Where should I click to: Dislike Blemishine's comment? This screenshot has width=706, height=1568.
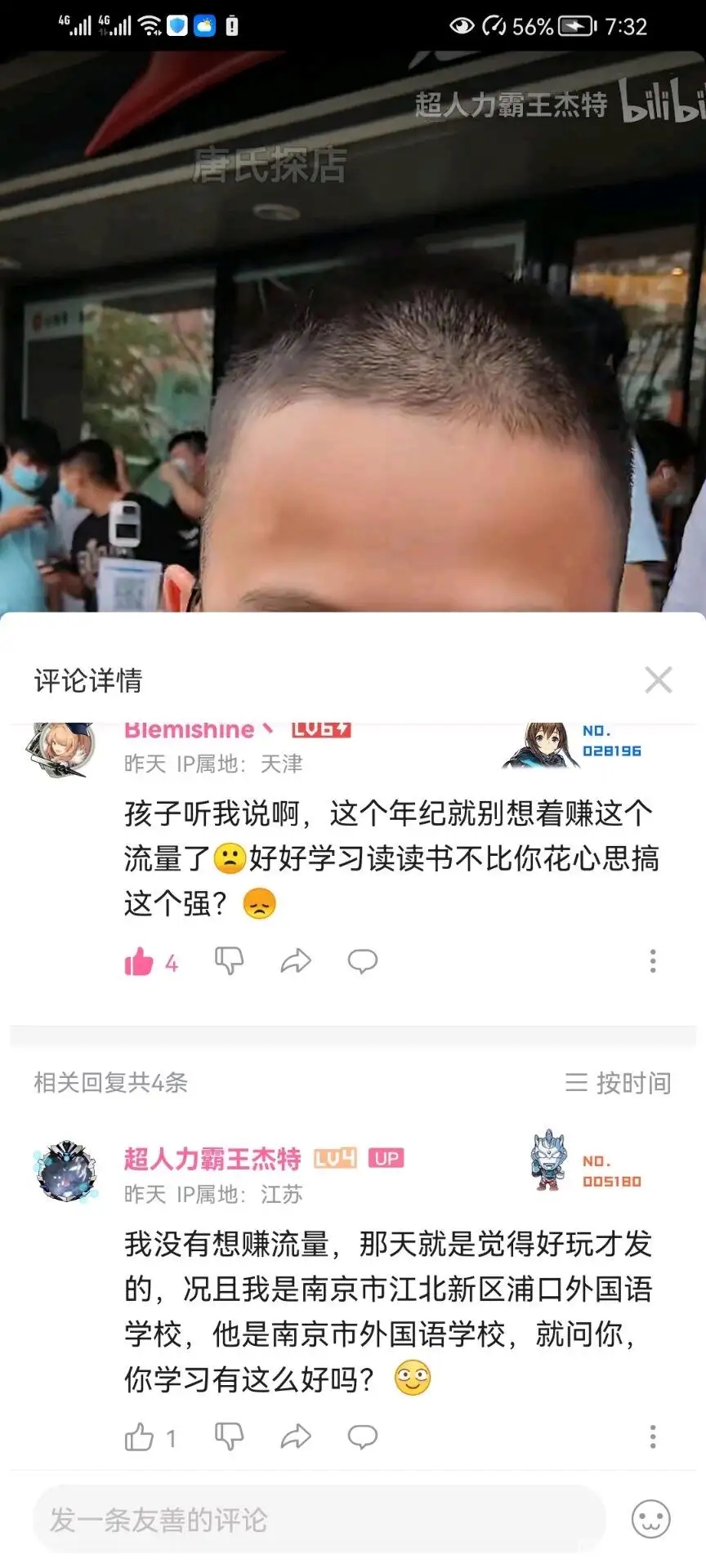229,961
